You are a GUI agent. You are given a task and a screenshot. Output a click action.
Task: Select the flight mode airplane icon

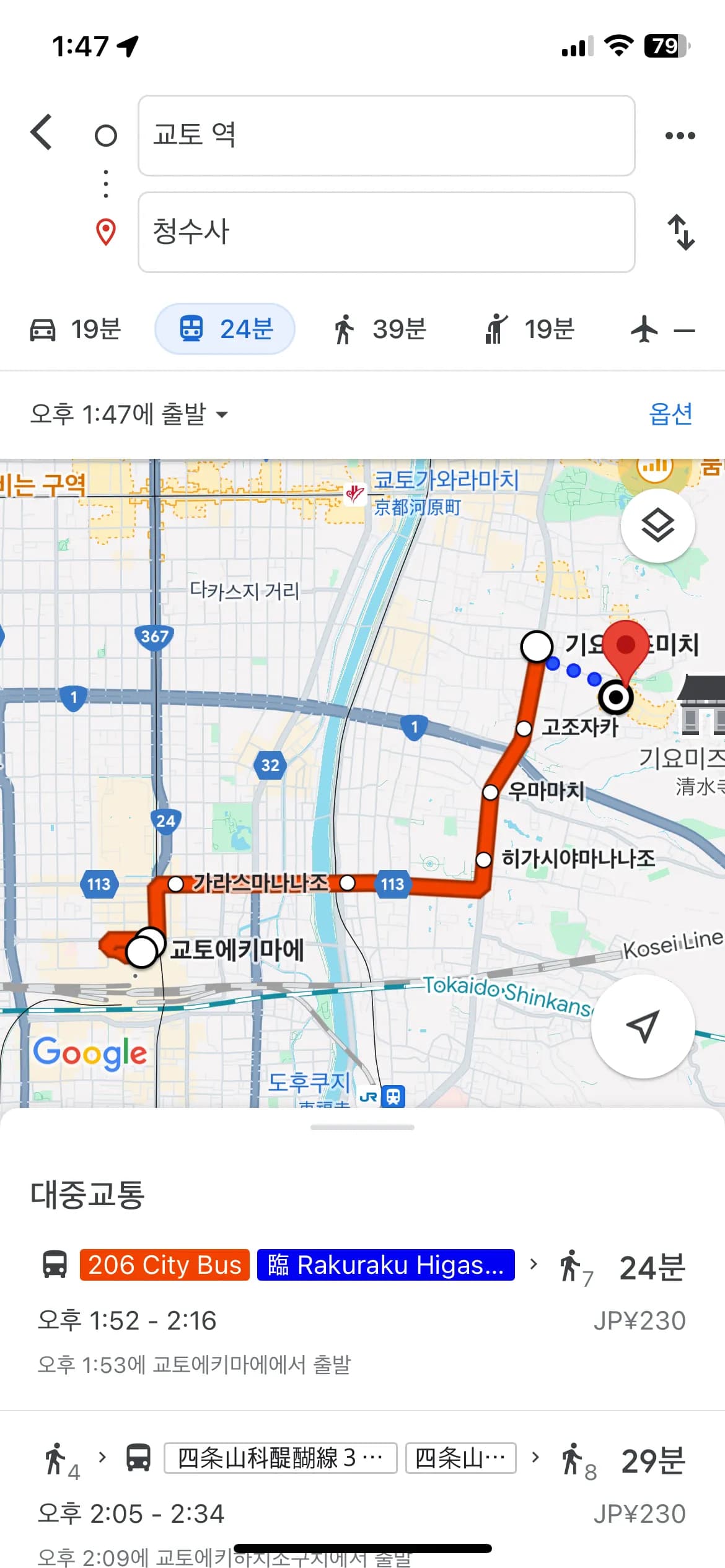point(648,329)
